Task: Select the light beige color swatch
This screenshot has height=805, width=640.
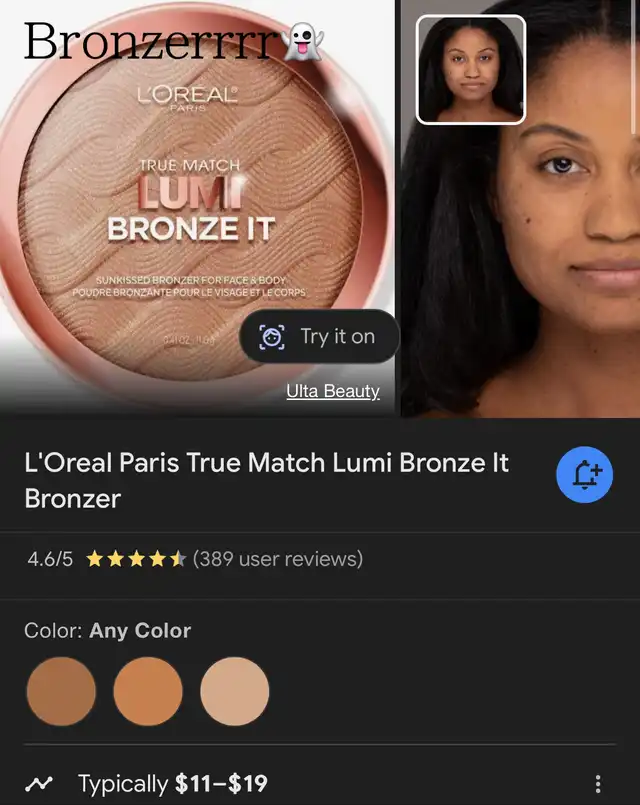Action: [x=235, y=691]
